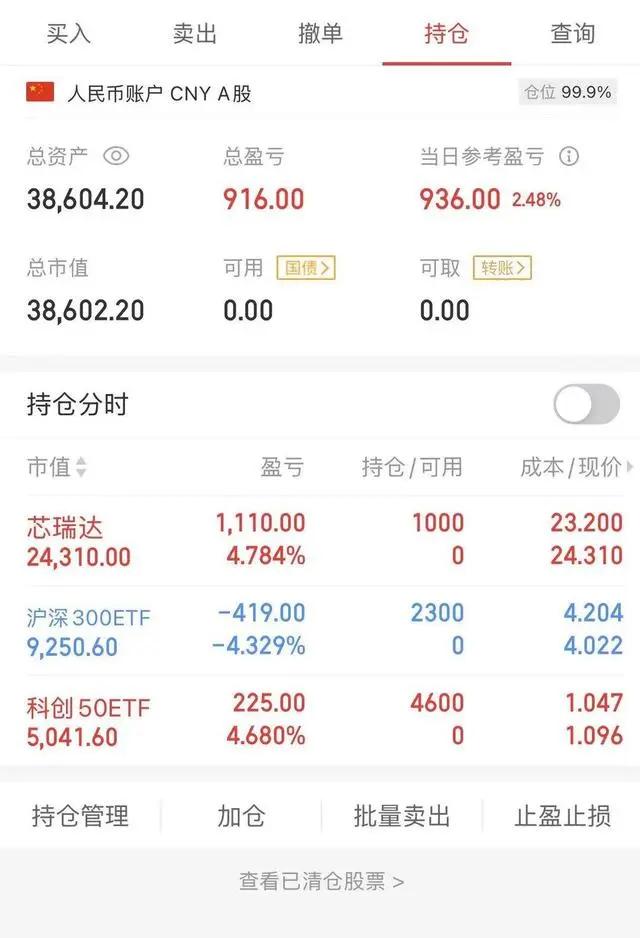
Task: Choose 批量卖出
Action: [401, 816]
